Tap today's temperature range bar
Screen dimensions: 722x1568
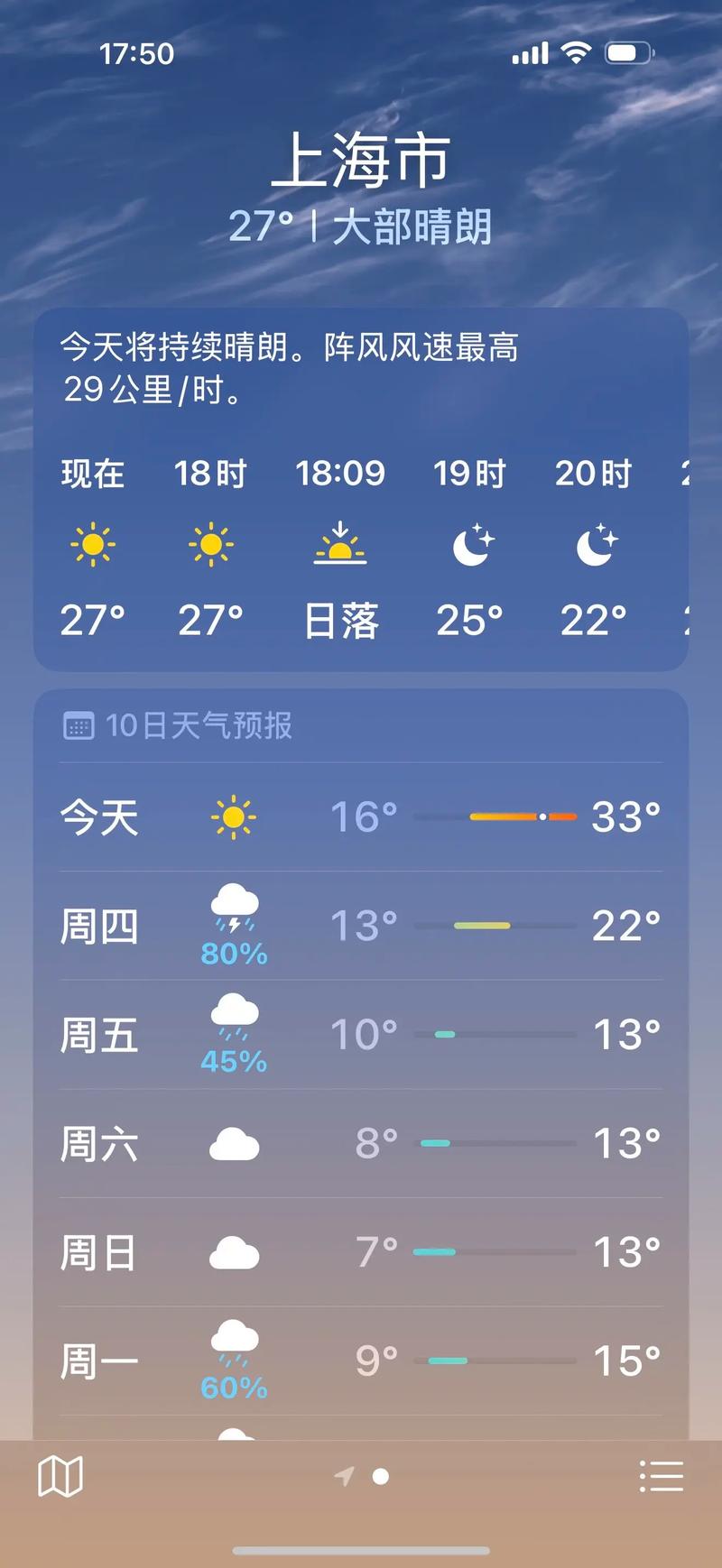[522, 816]
